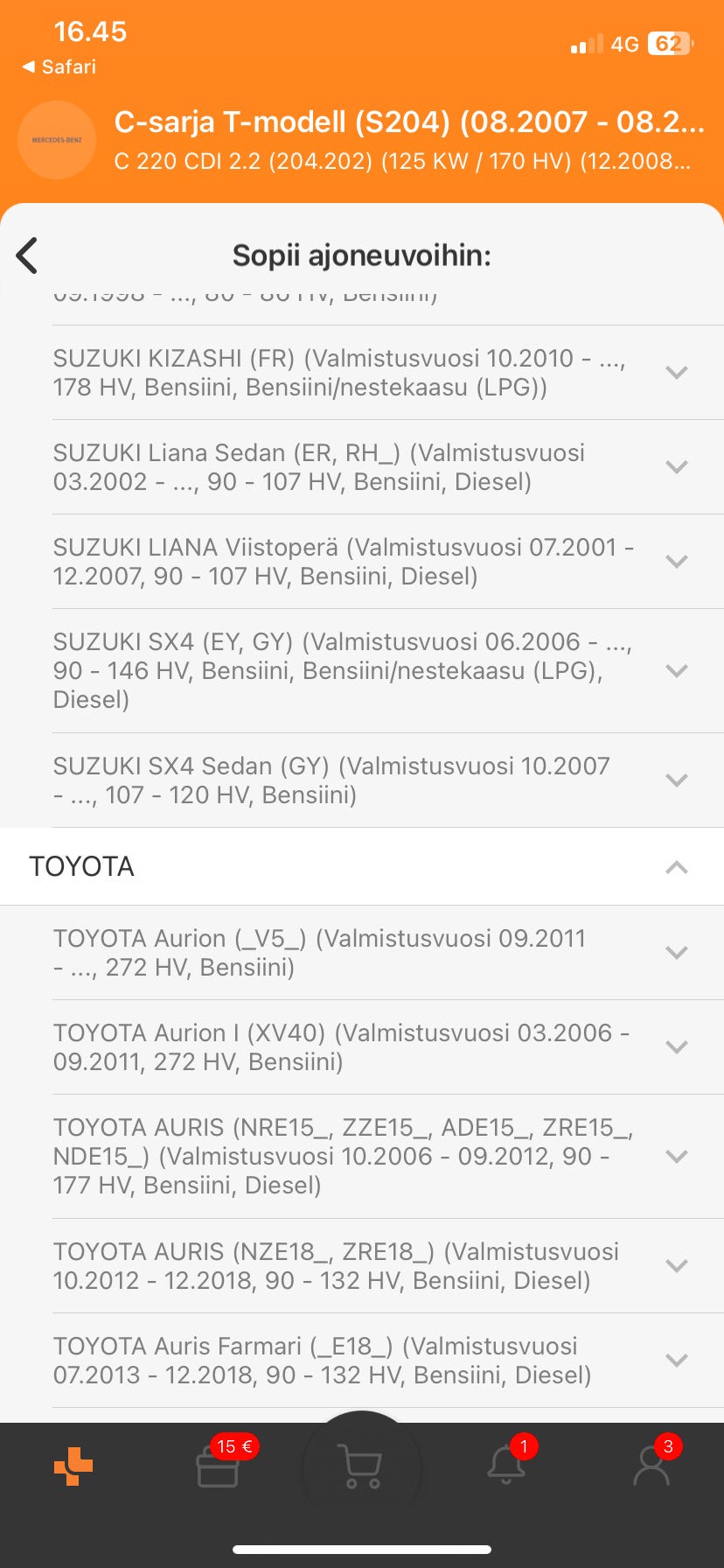Expand the TOYOTA Aurion (_V5_) row
This screenshot has width=724, height=1568.
coord(676,953)
